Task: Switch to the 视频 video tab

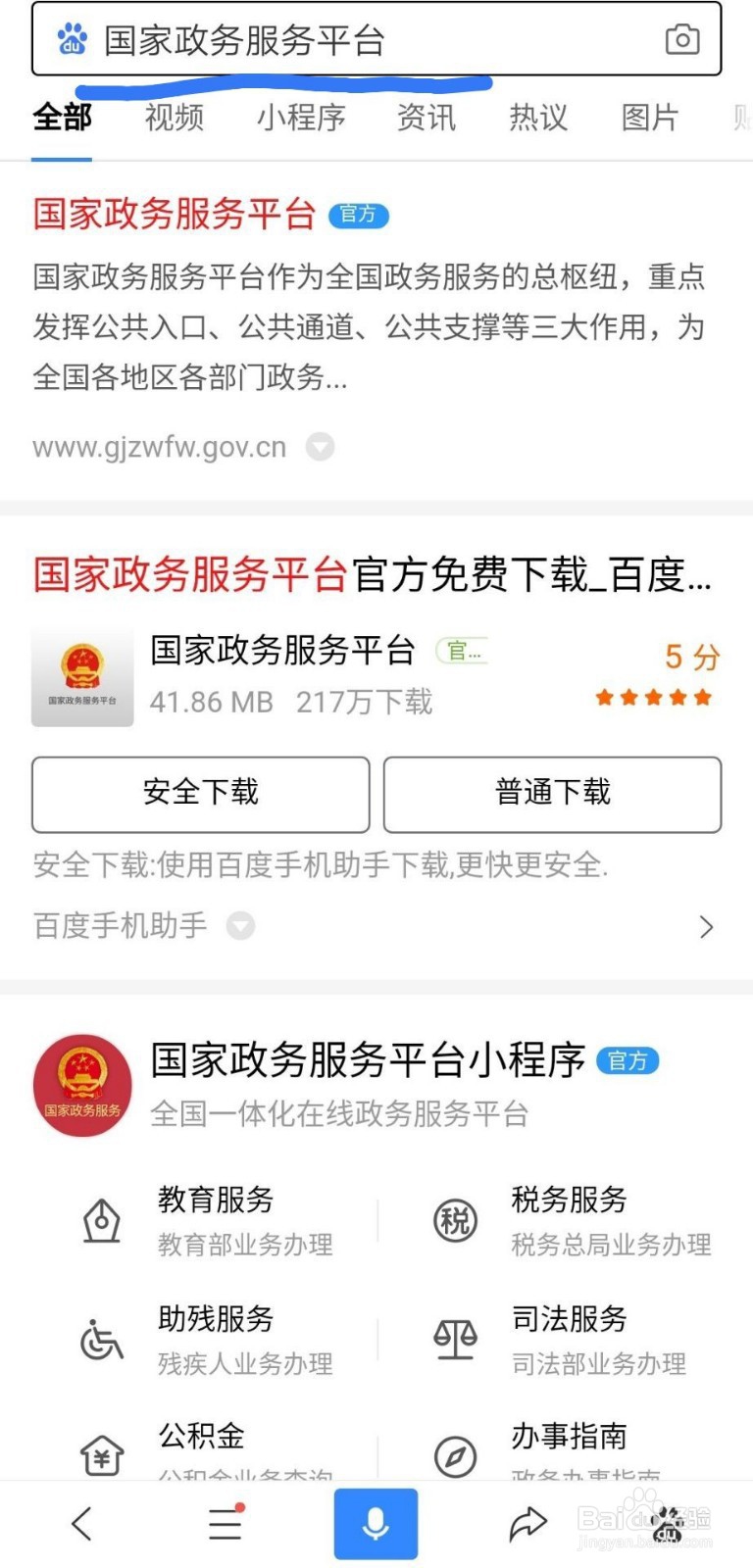Action: (x=174, y=118)
